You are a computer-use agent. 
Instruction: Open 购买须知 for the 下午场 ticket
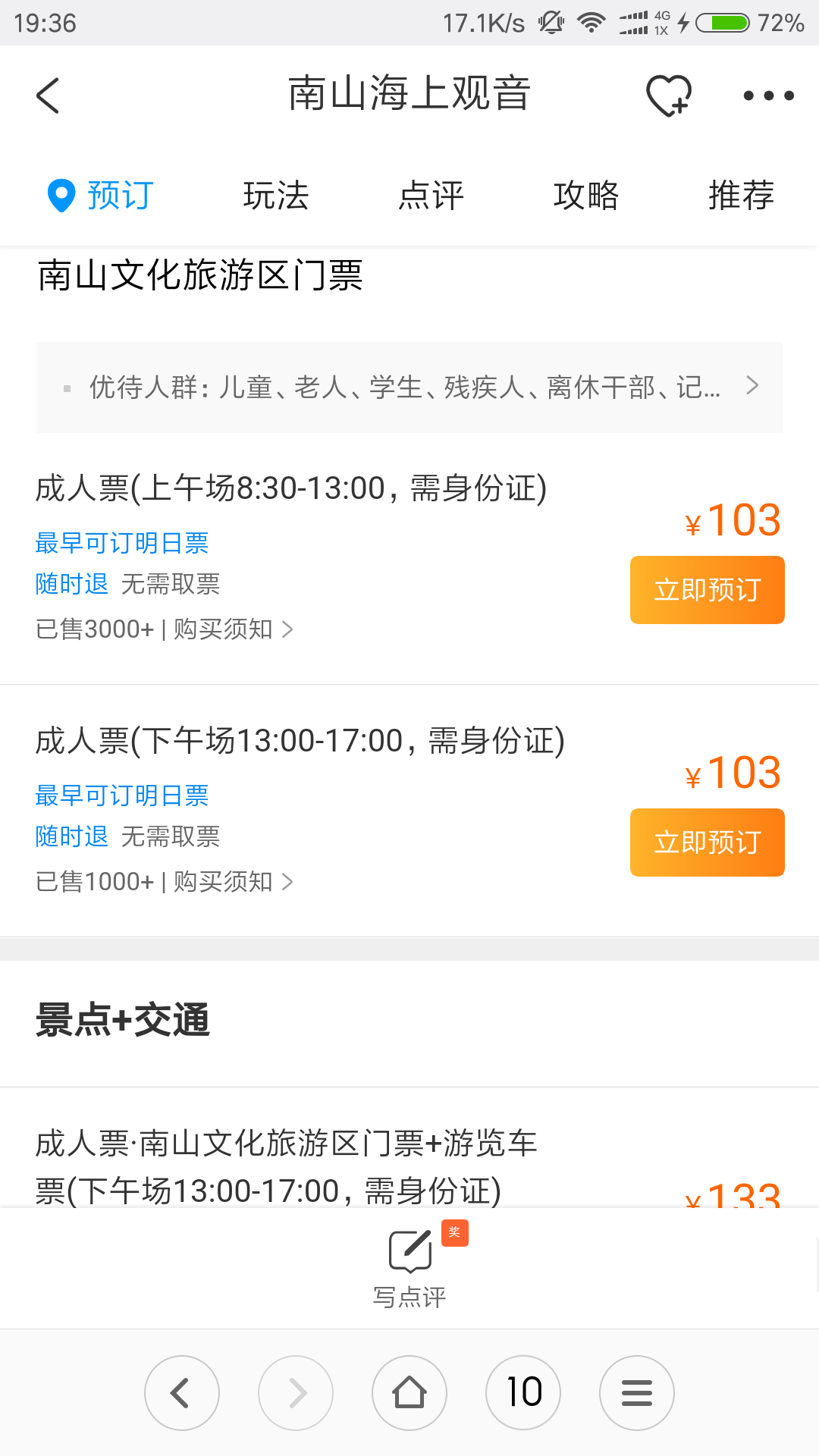click(x=233, y=882)
